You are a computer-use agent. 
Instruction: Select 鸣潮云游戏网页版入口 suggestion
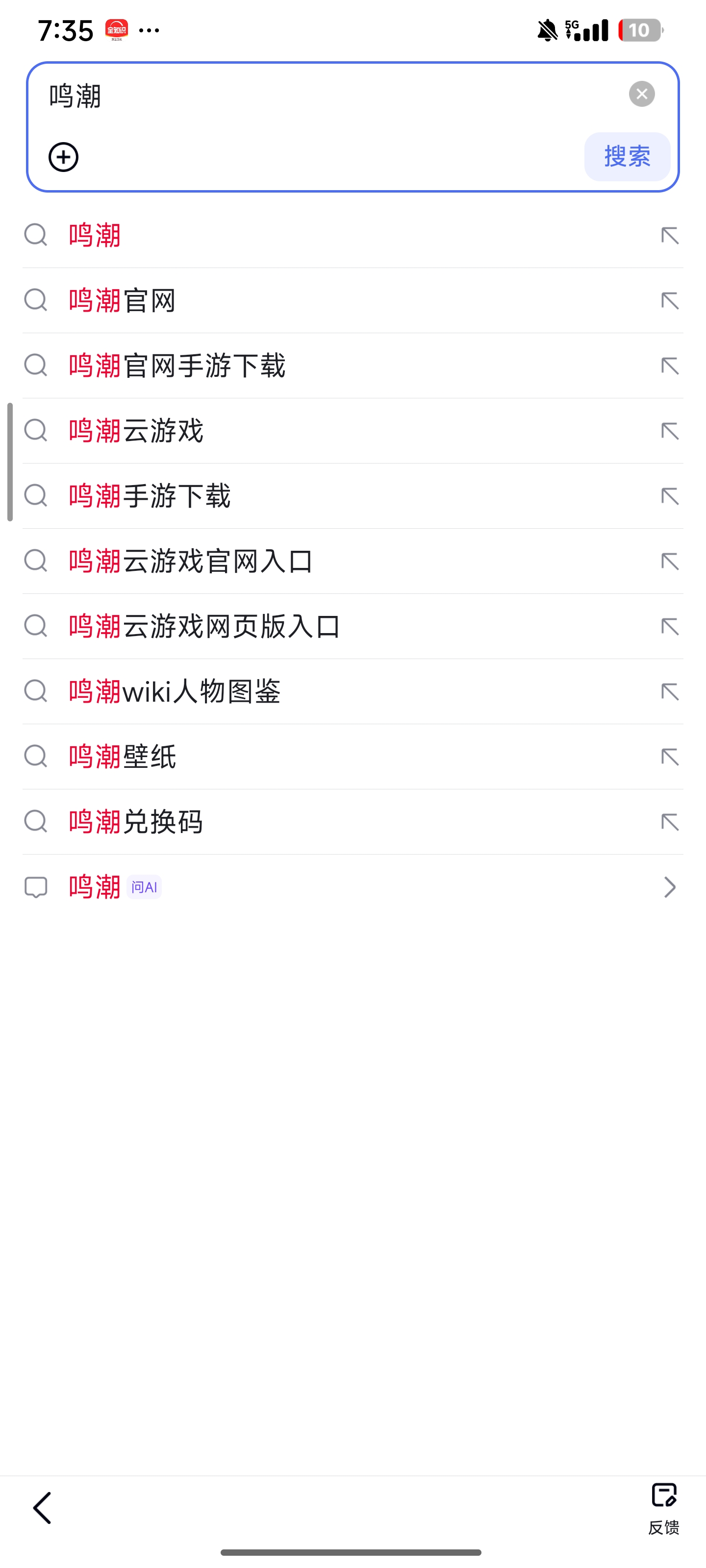(x=204, y=626)
